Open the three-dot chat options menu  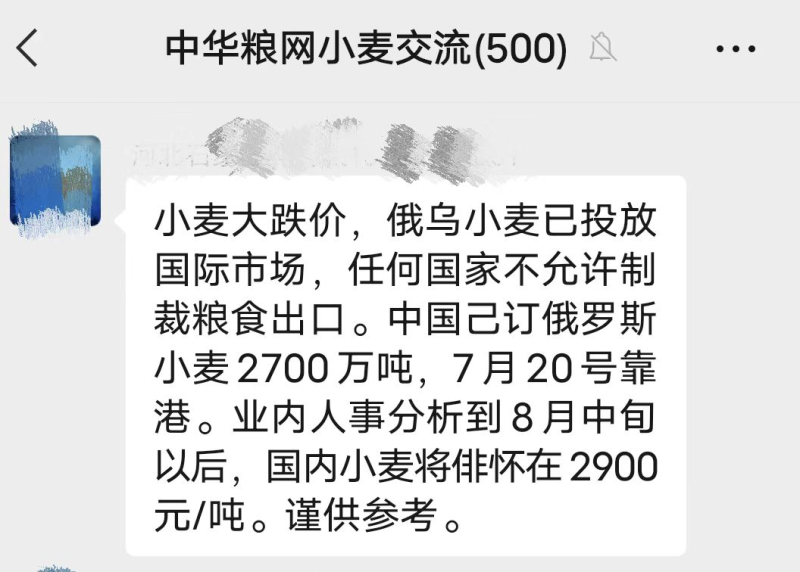[x=737, y=48]
